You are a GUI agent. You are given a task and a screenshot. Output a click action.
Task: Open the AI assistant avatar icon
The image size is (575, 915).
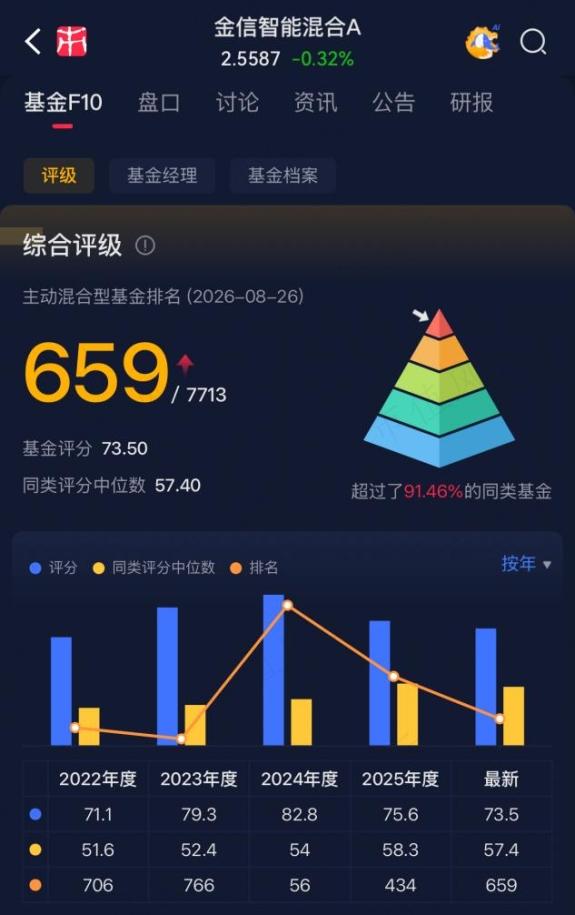pos(483,41)
